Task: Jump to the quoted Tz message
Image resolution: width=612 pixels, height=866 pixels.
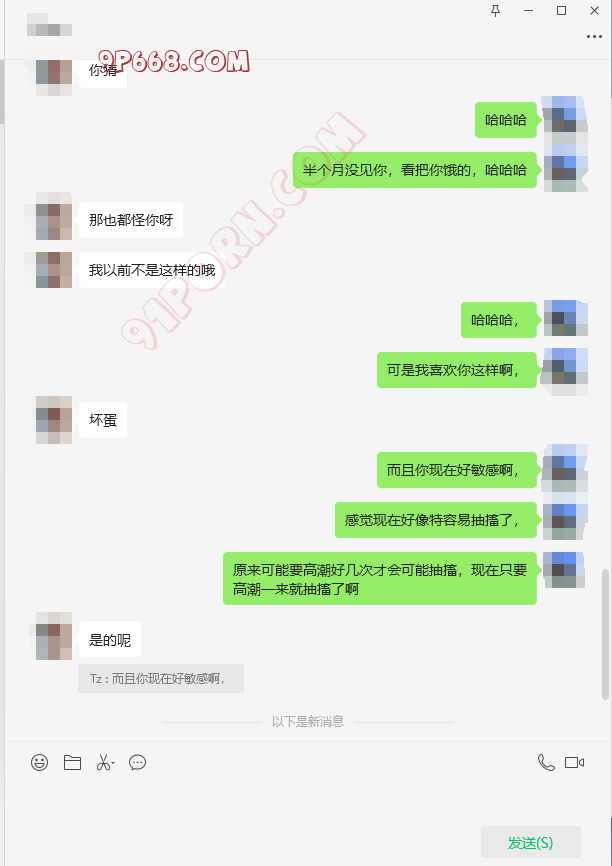Action: point(161,678)
